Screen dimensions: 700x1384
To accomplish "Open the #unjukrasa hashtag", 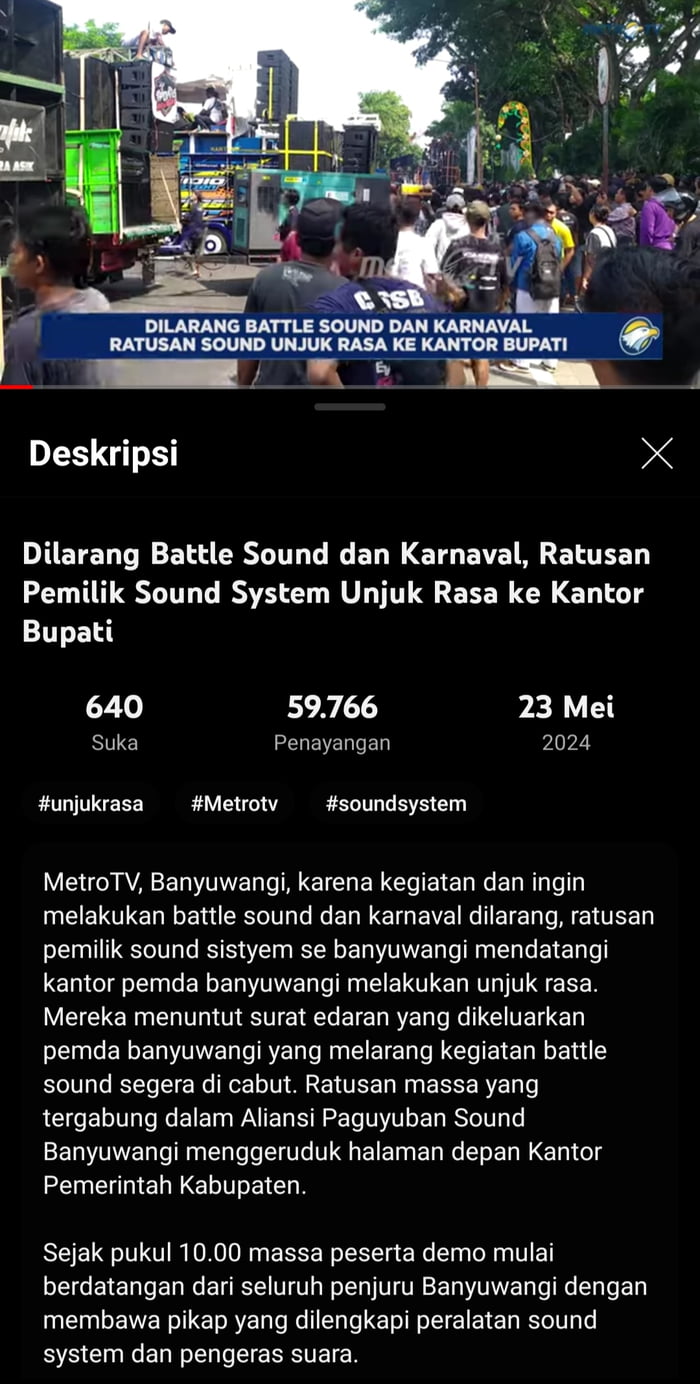I will point(91,804).
